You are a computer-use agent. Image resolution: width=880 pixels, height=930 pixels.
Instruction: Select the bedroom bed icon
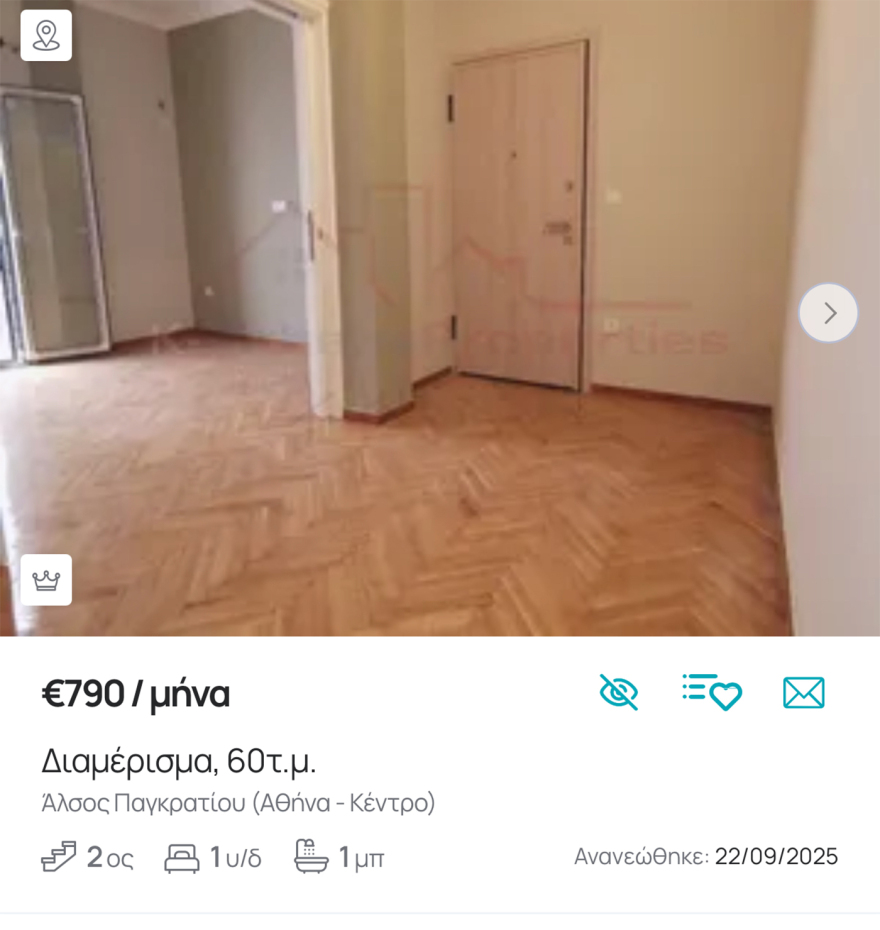point(180,856)
